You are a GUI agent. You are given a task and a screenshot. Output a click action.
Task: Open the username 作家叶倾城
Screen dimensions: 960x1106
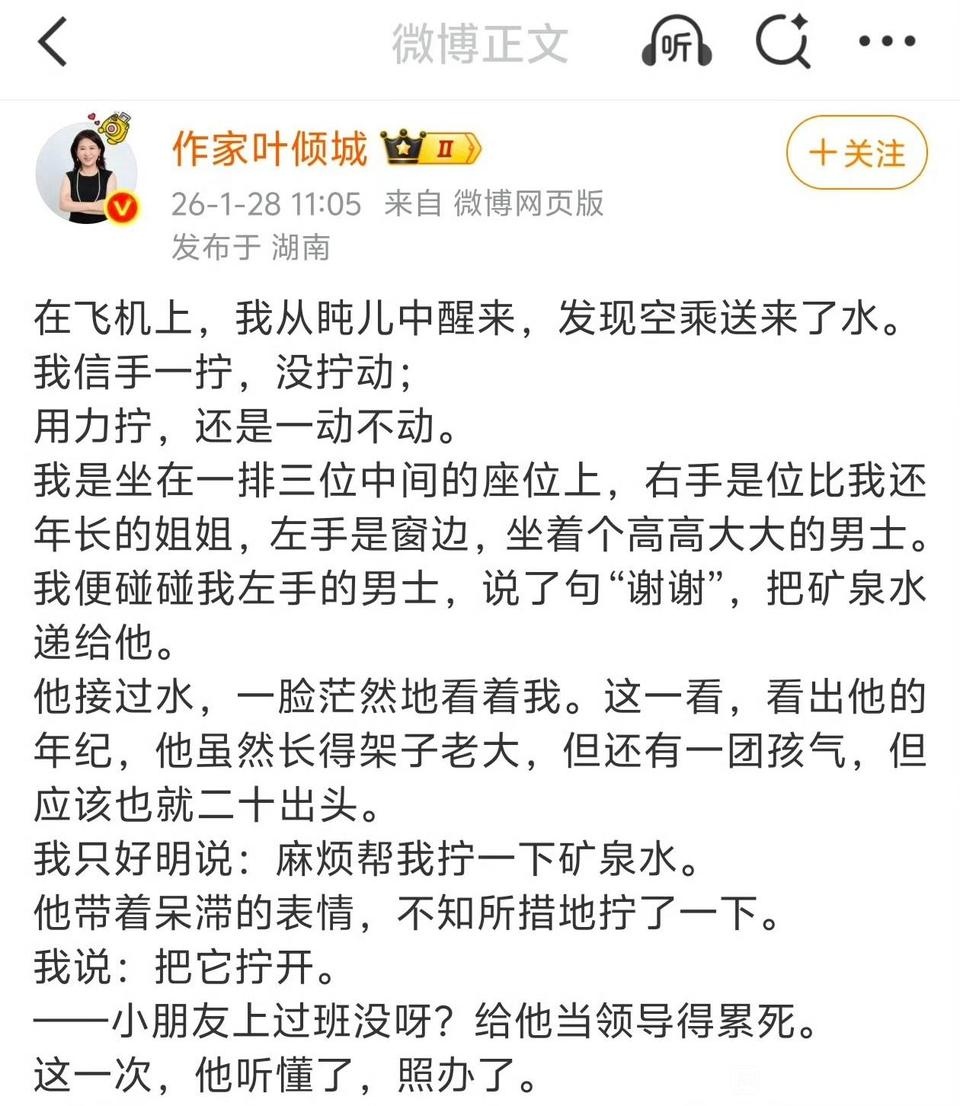270,150
